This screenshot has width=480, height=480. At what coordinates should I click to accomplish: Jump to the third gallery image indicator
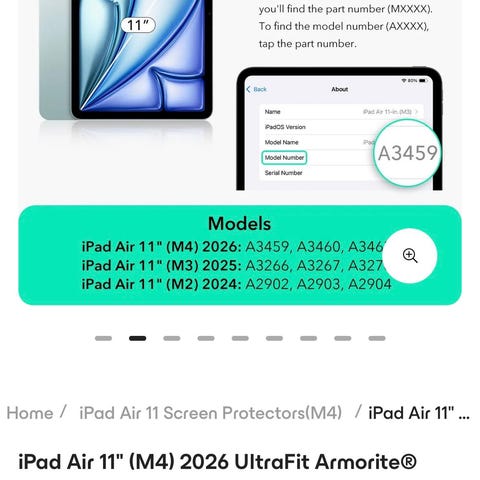(x=172, y=338)
